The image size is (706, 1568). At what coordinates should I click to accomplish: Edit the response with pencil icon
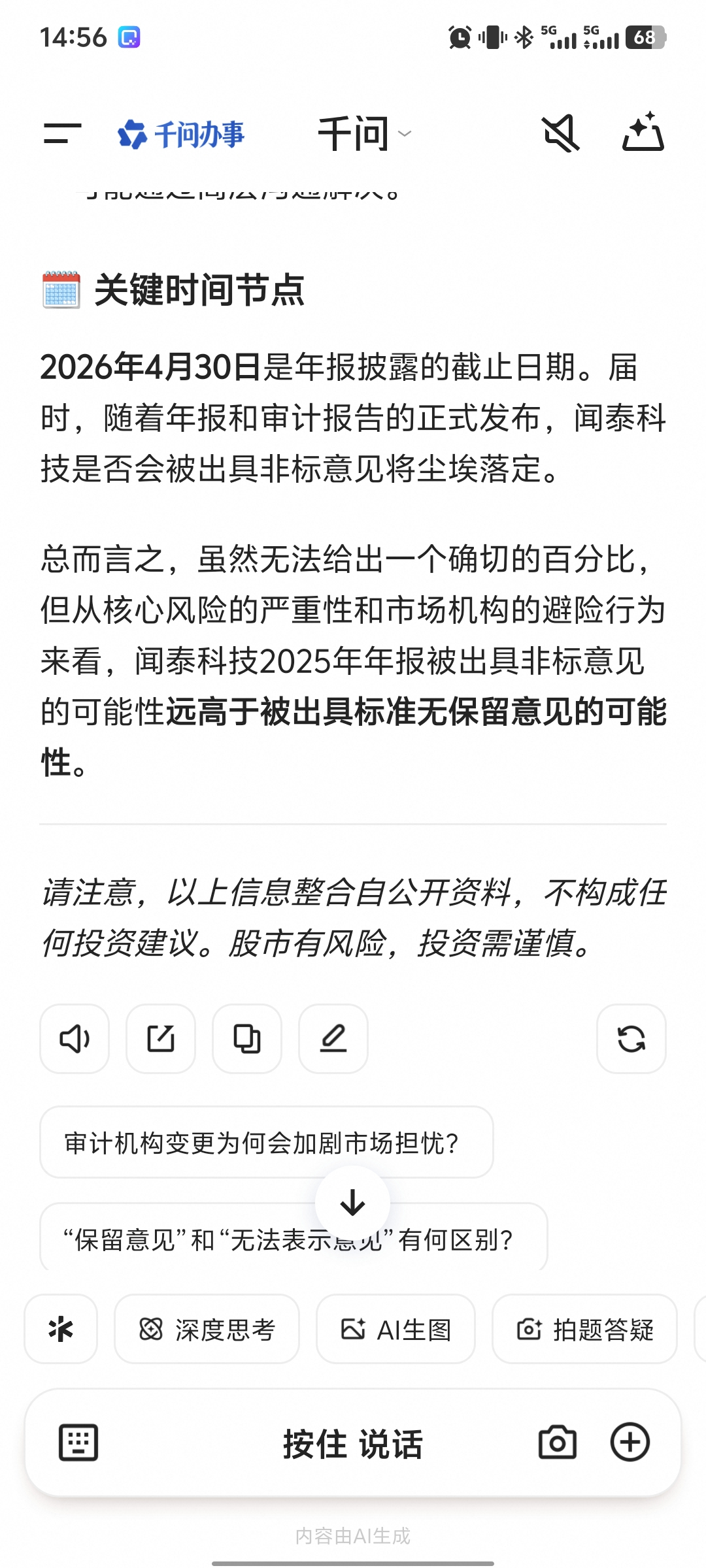(x=333, y=1039)
